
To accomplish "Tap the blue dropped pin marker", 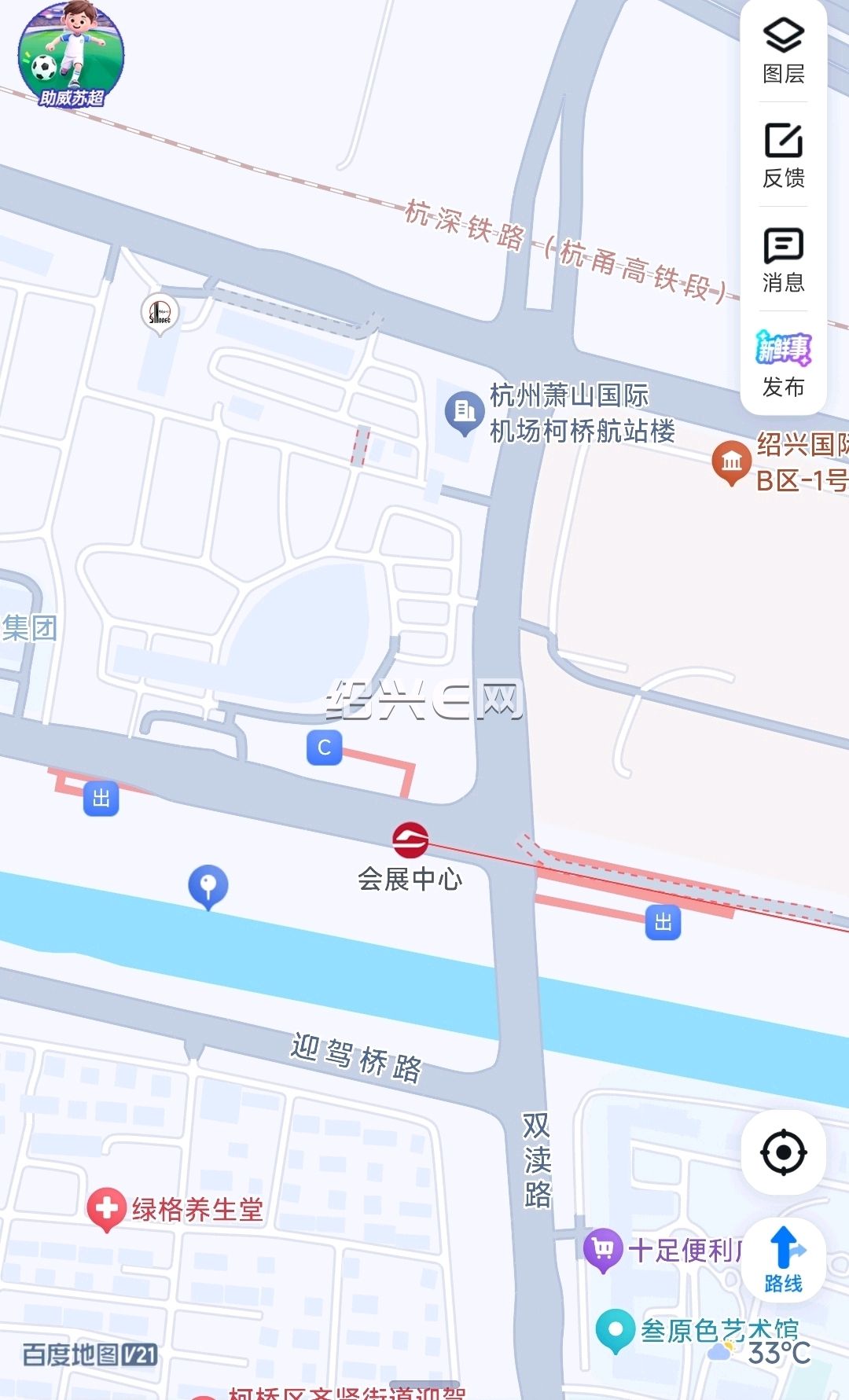I will click(208, 887).
